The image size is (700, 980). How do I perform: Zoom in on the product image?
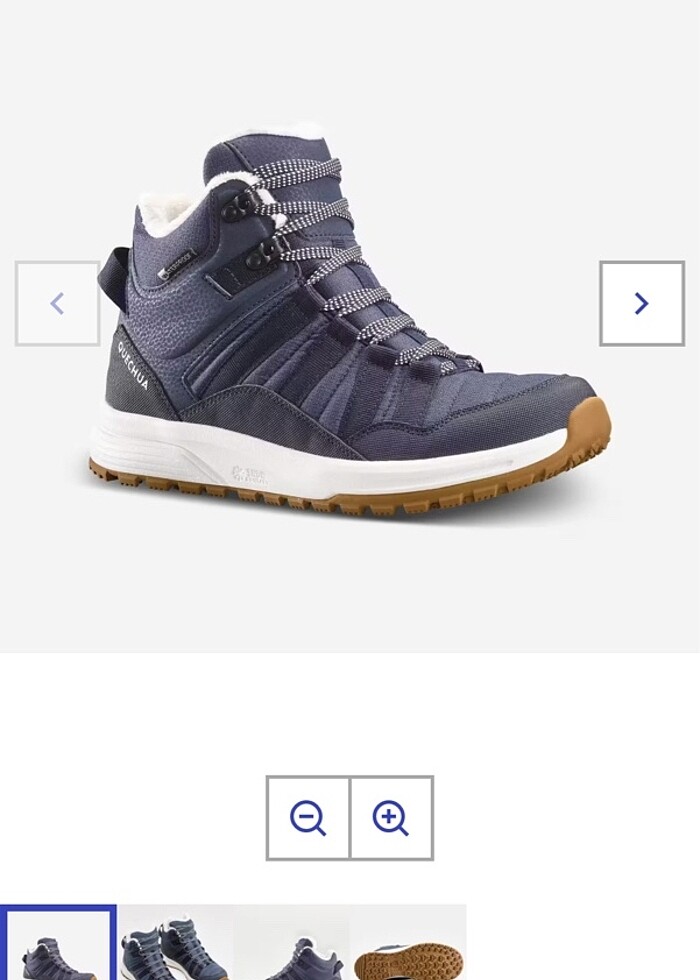point(391,818)
